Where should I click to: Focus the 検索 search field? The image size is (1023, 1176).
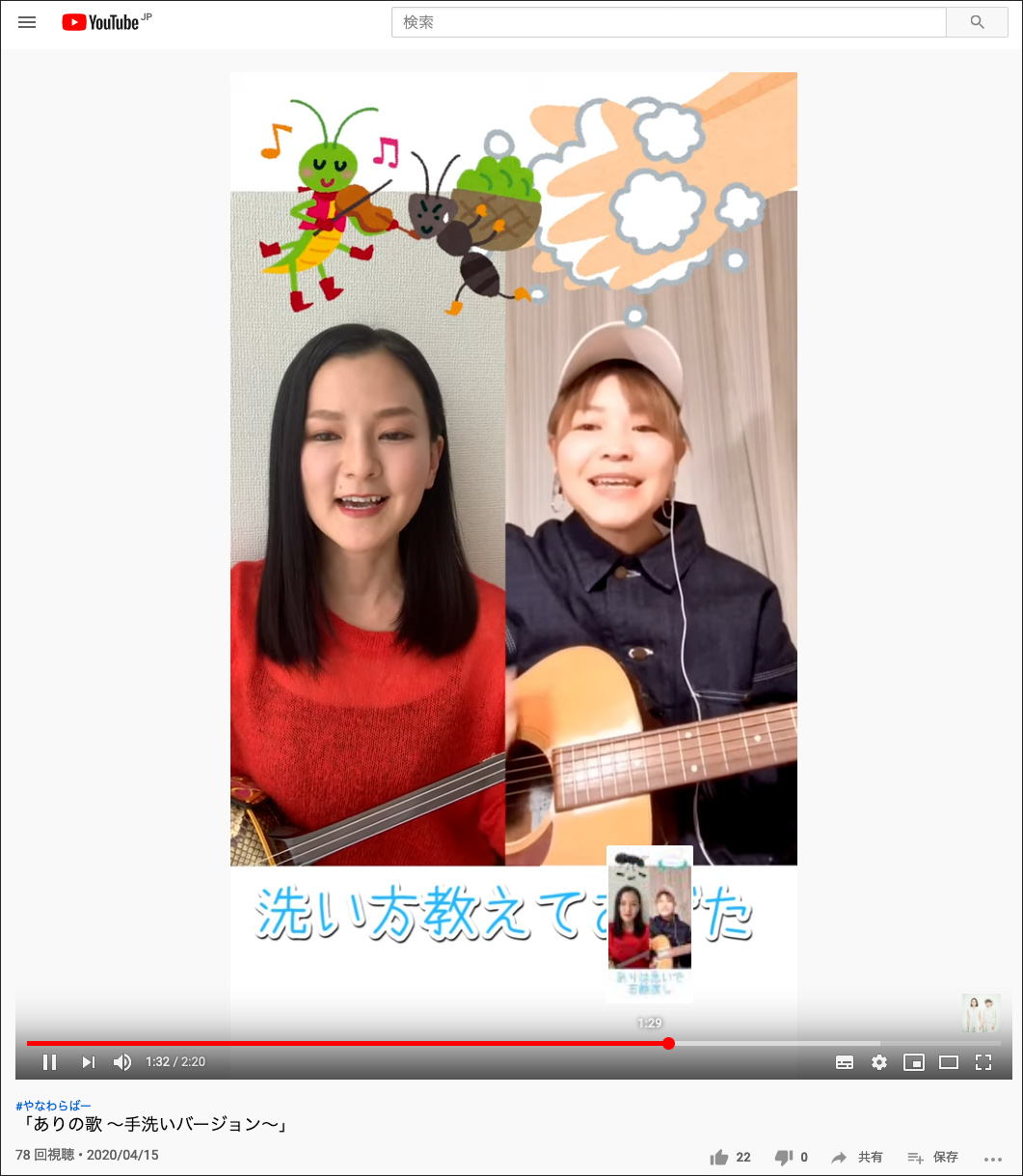coord(668,22)
